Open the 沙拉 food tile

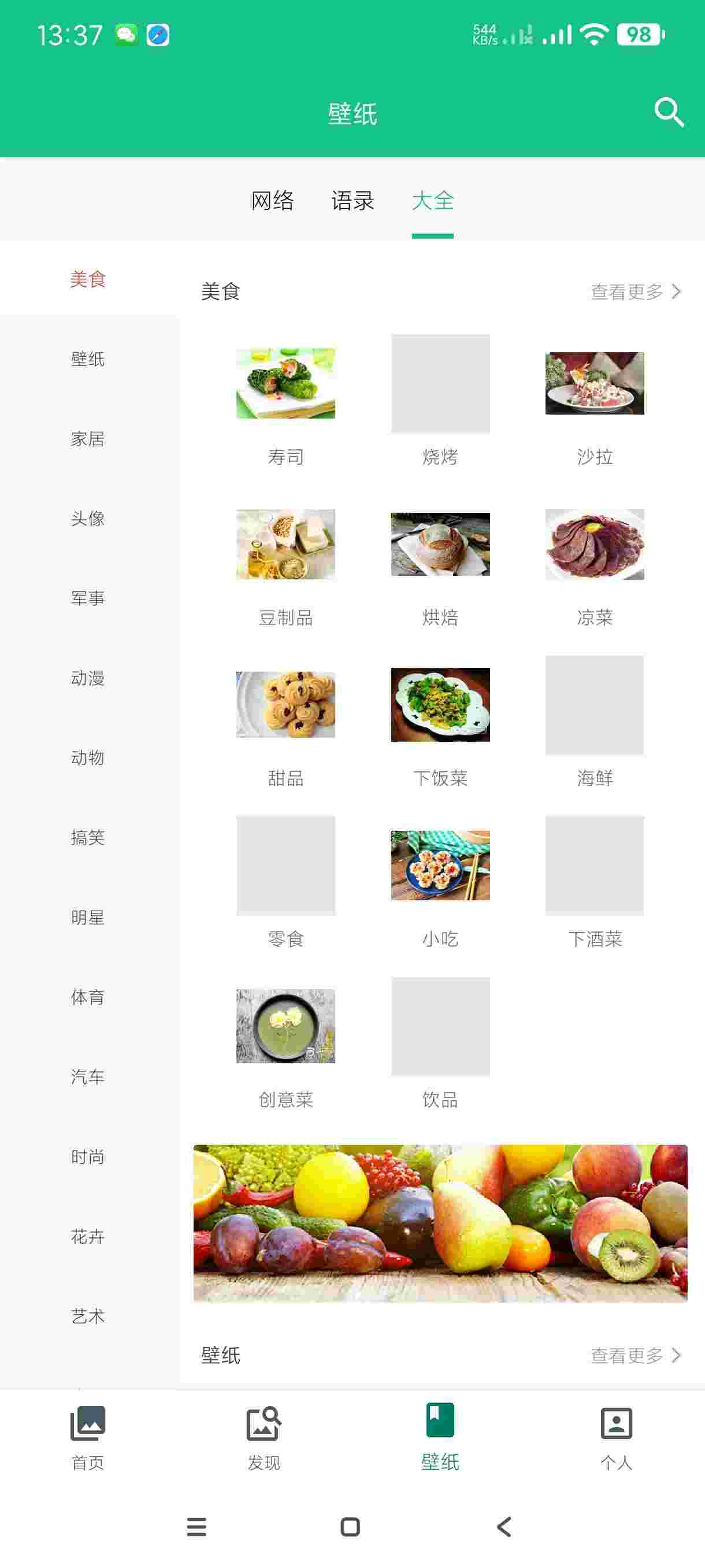click(x=594, y=383)
